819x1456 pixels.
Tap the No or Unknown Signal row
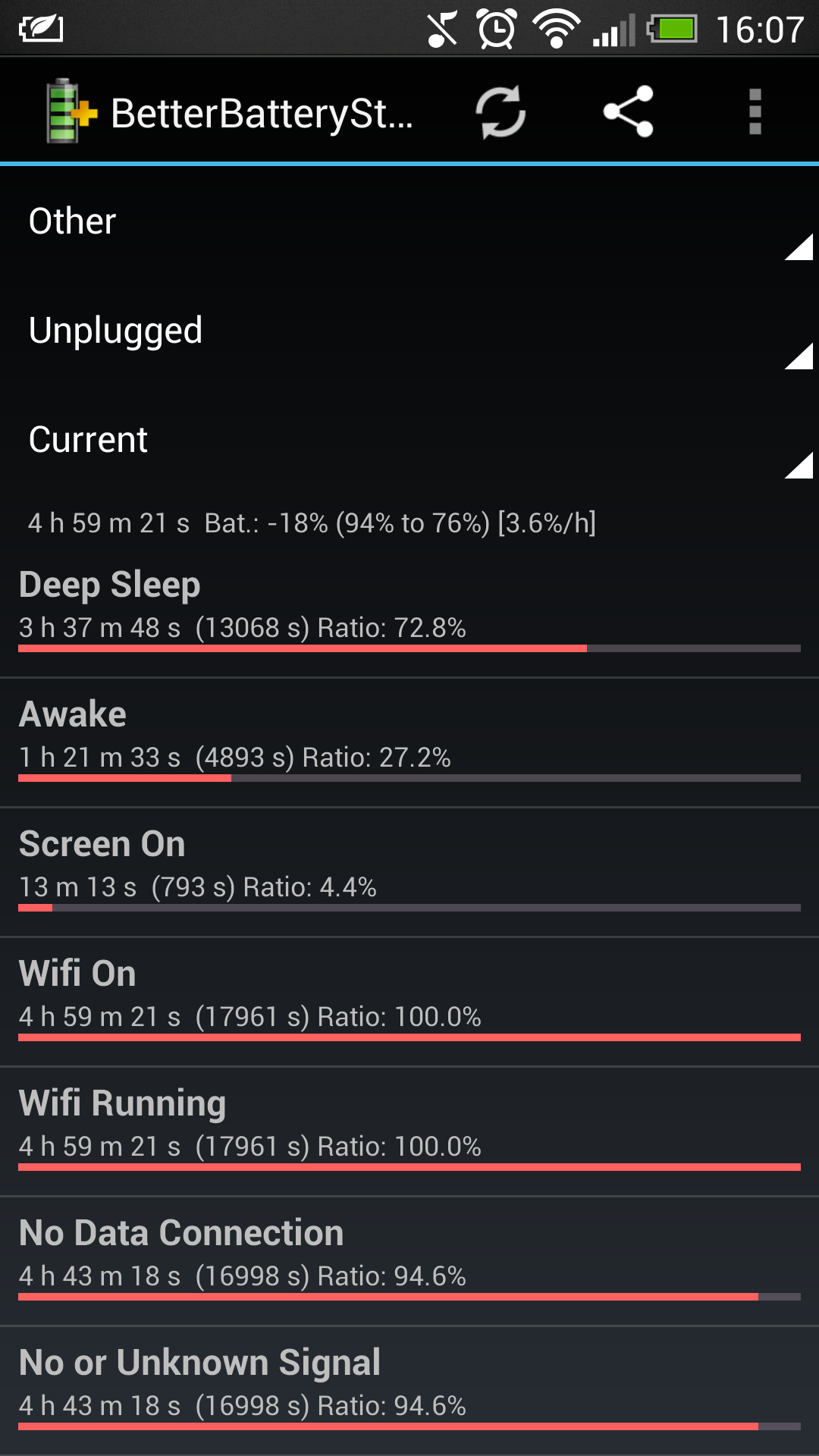click(x=409, y=1391)
